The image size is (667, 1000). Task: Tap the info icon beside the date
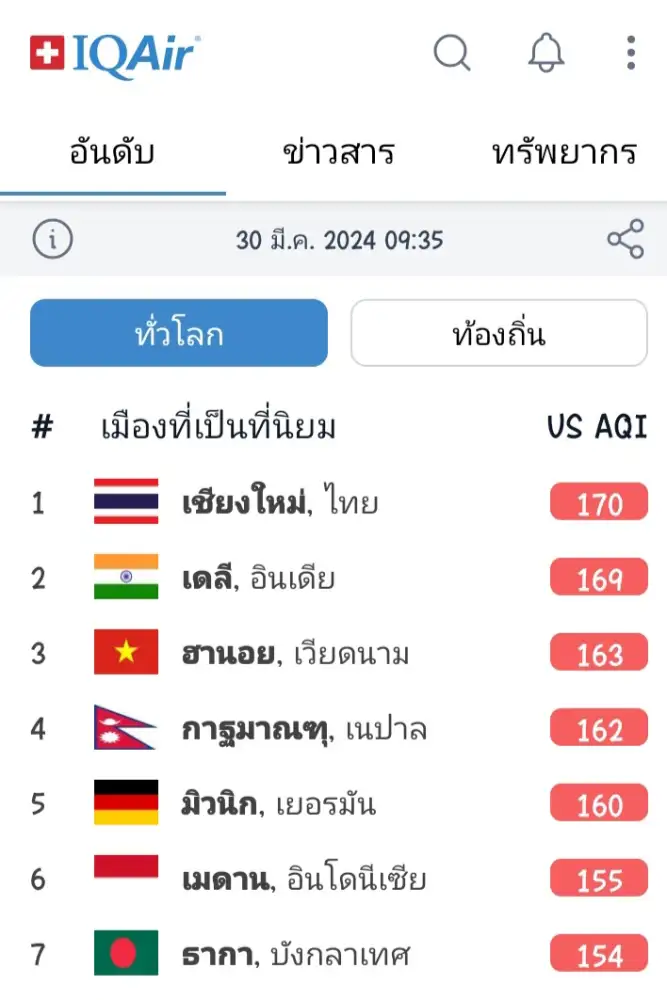52,240
